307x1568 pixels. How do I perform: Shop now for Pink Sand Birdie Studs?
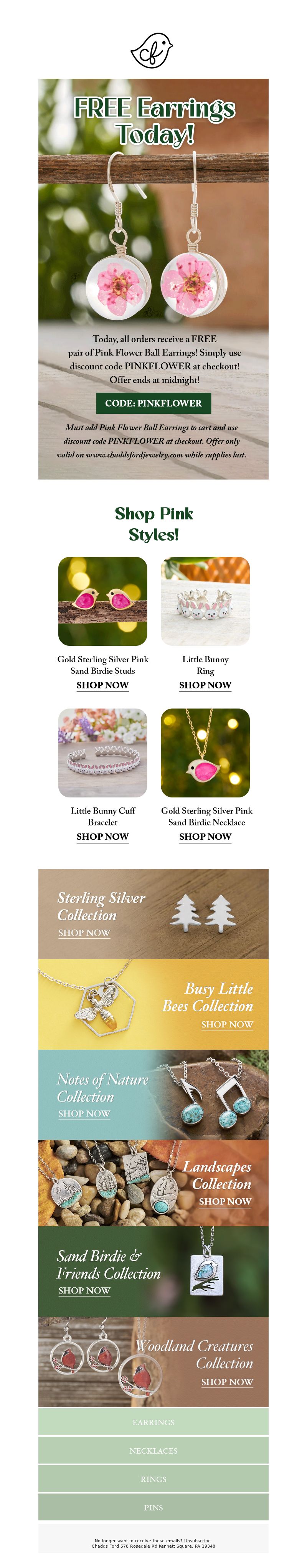click(x=102, y=685)
